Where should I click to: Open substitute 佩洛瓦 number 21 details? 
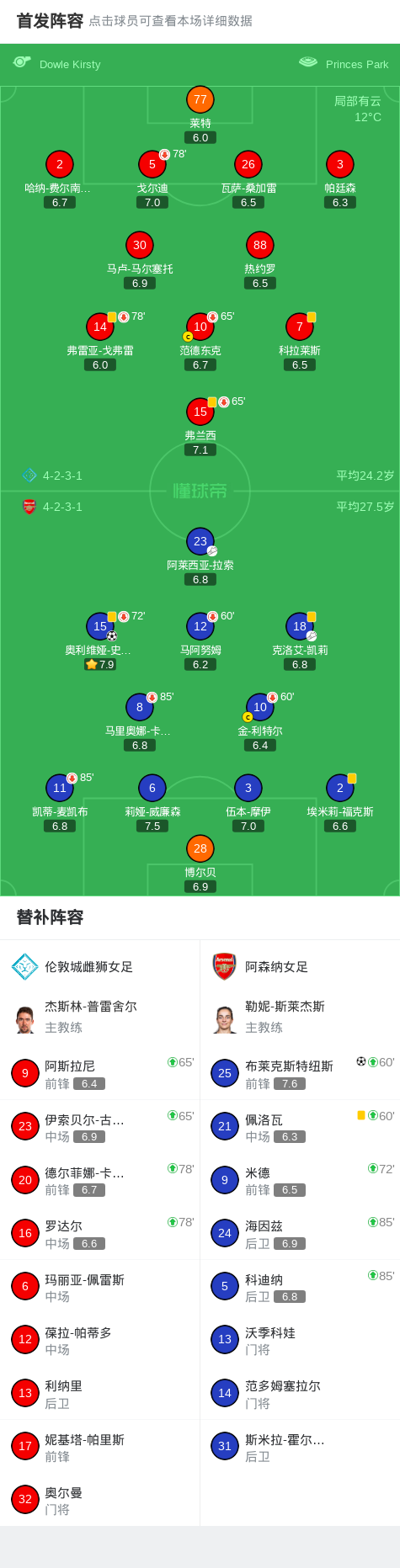click(300, 1126)
